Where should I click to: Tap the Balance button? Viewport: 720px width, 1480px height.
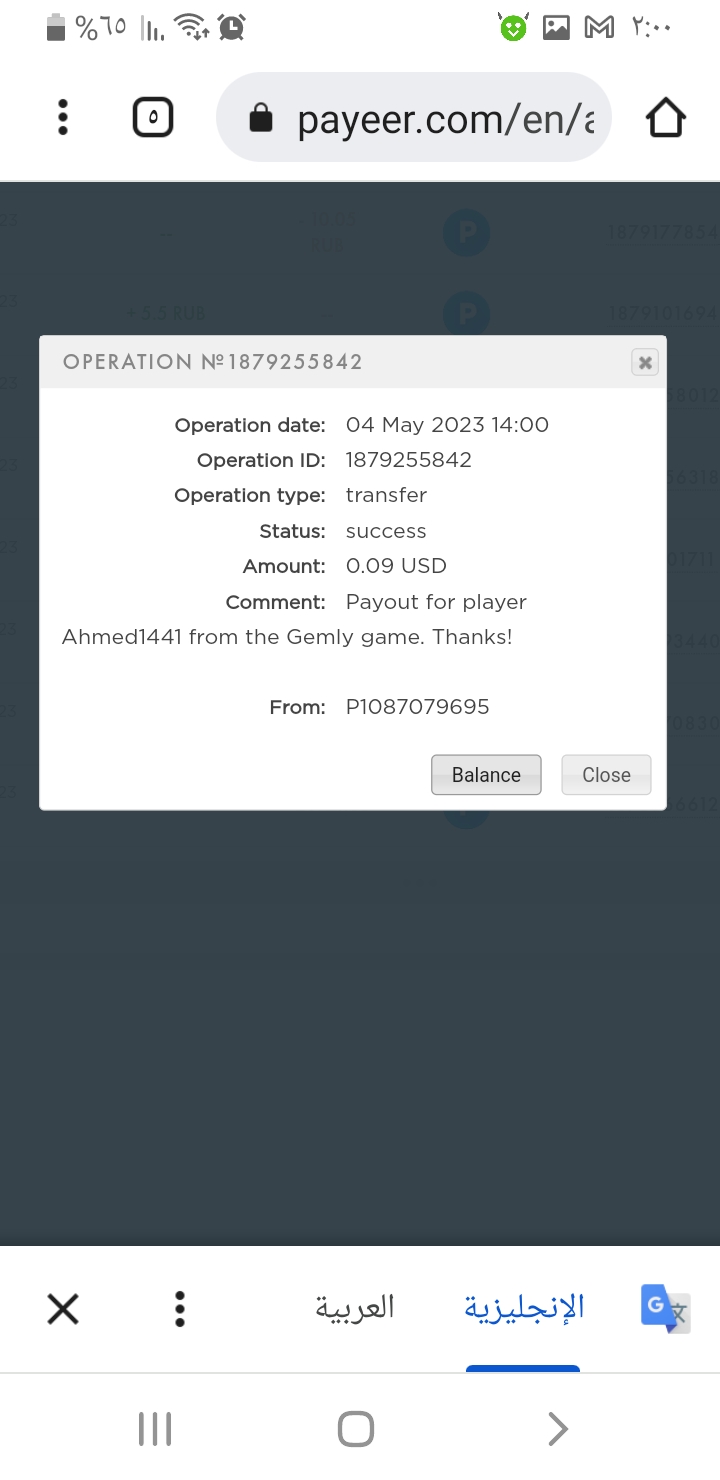(x=486, y=775)
